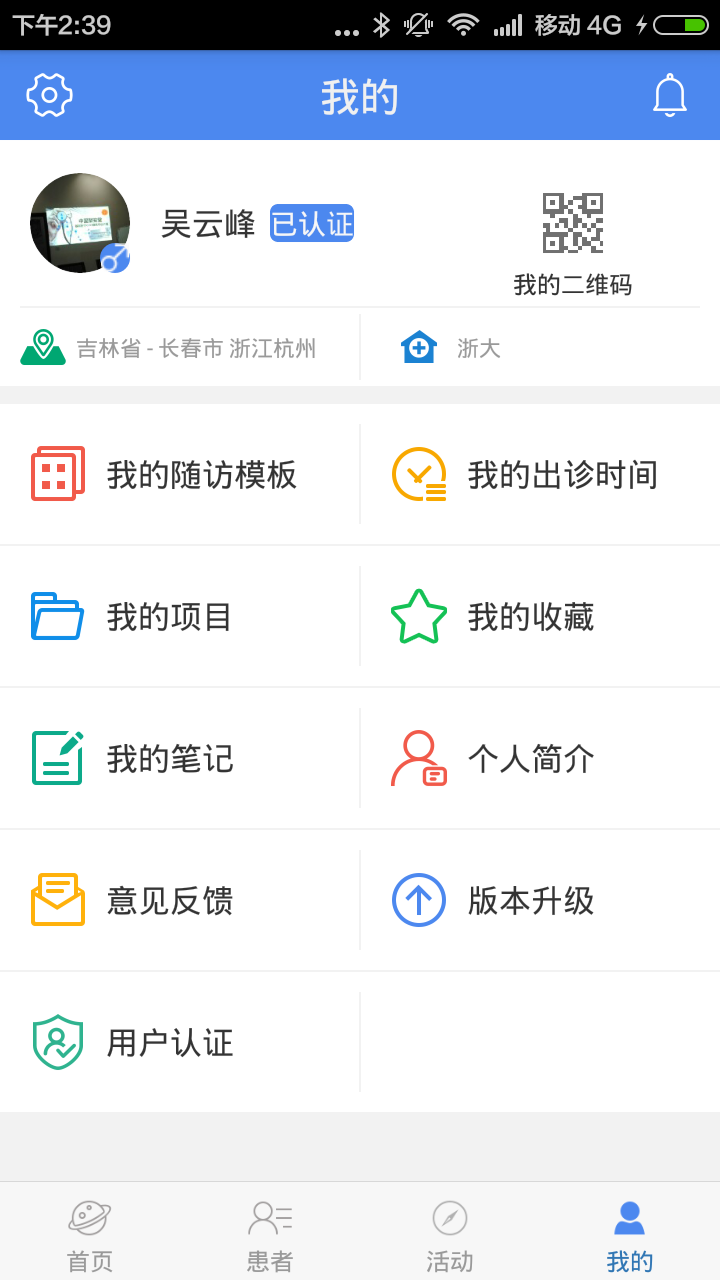Open 我的项目
This screenshot has width=720, height=1280.
[180, 616]
